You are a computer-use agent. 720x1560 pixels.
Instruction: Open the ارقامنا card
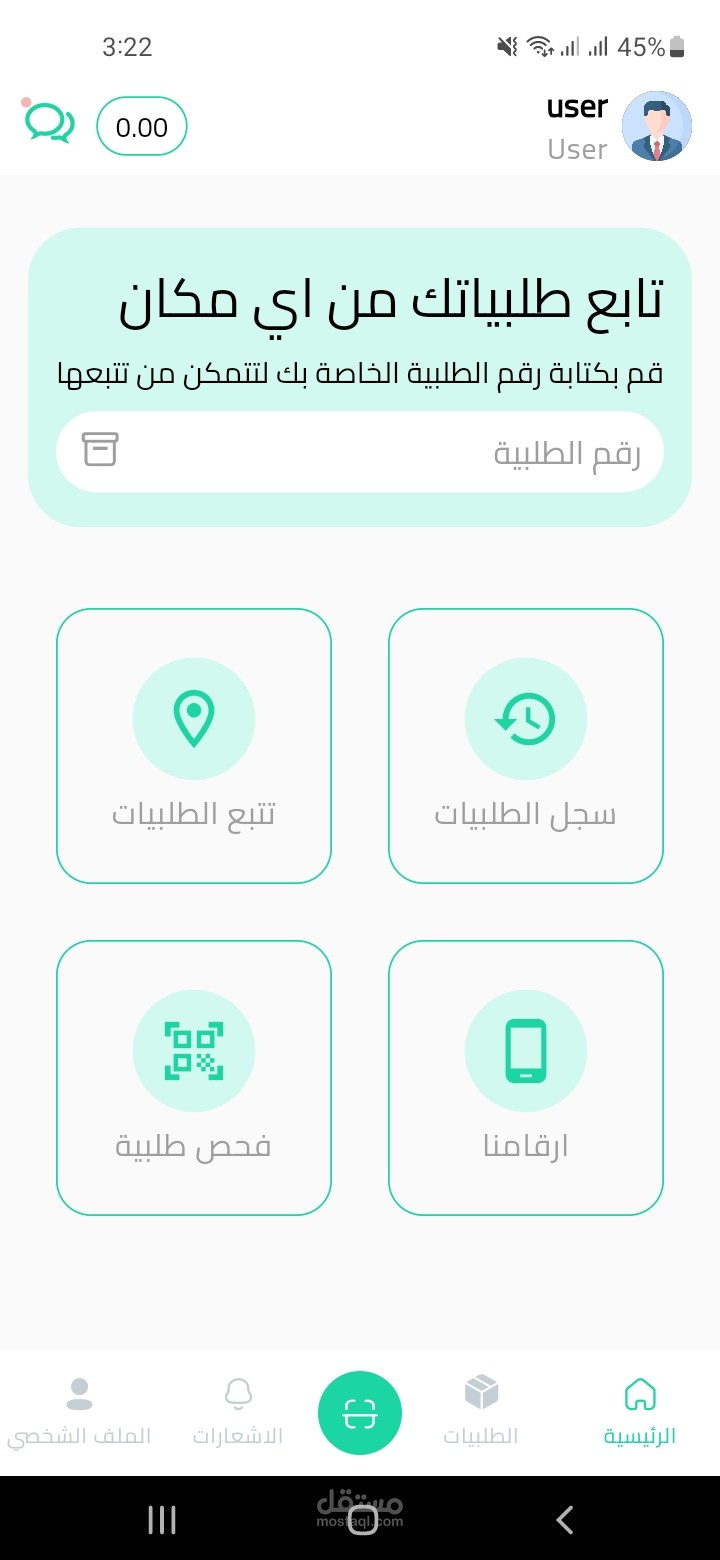525,1078
